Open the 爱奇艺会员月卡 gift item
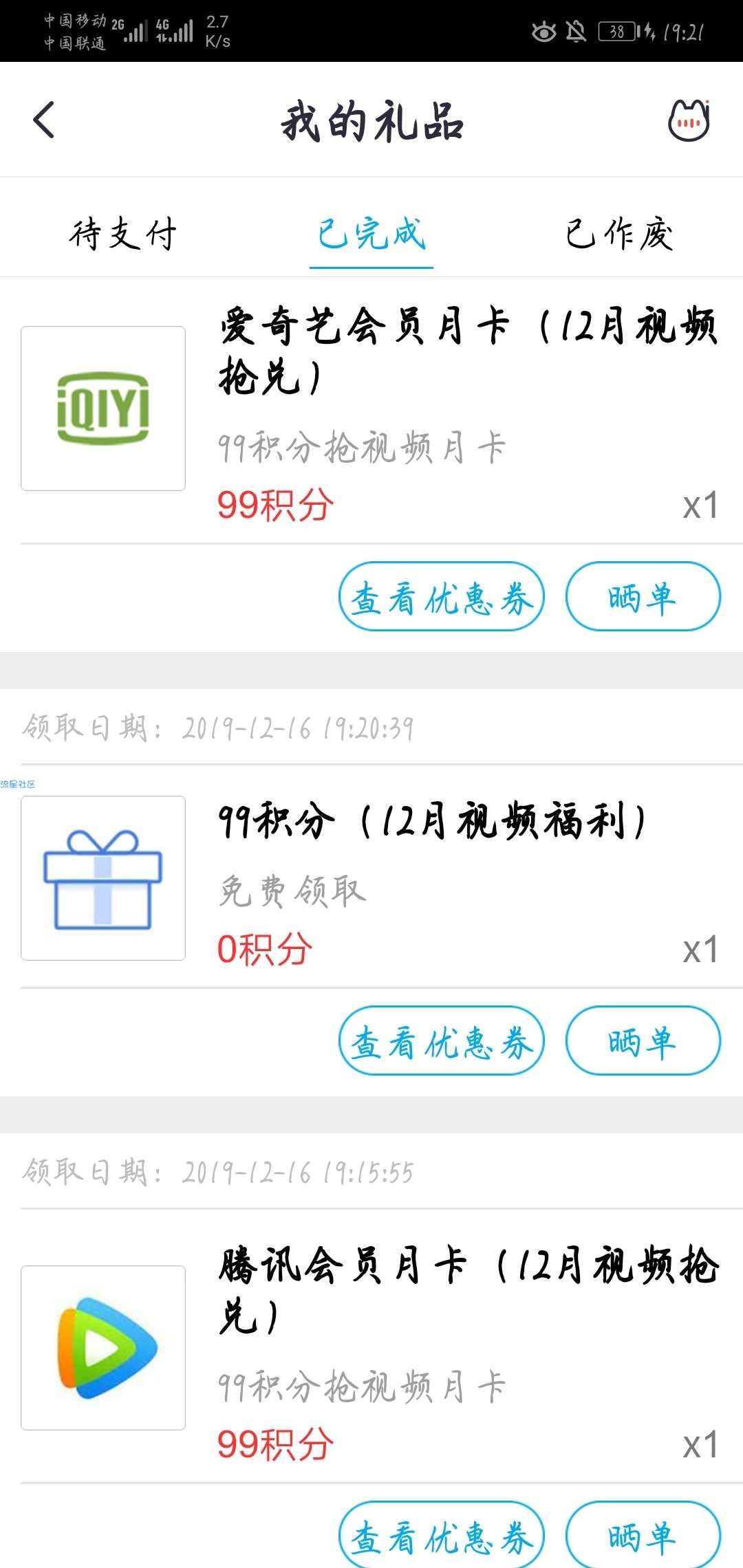 pos(371,410)
